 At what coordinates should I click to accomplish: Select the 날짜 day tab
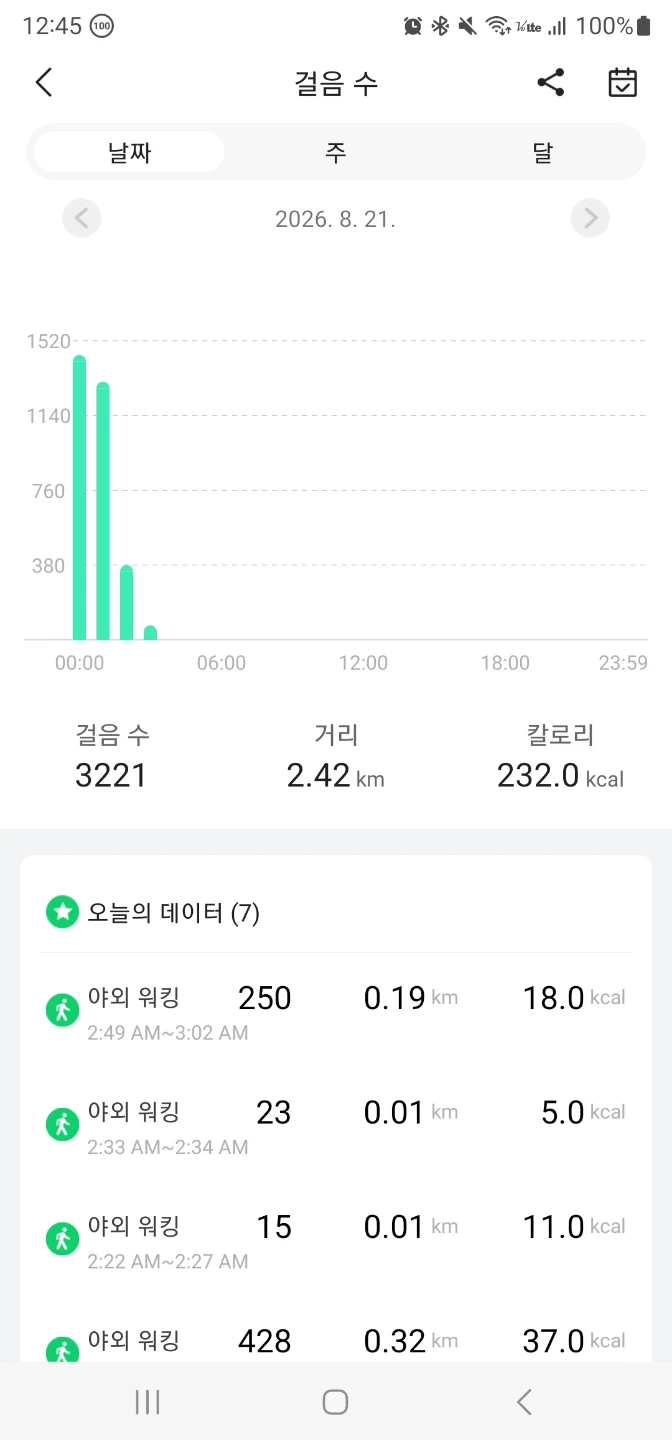pyautogui.click(x=129, y=152)
